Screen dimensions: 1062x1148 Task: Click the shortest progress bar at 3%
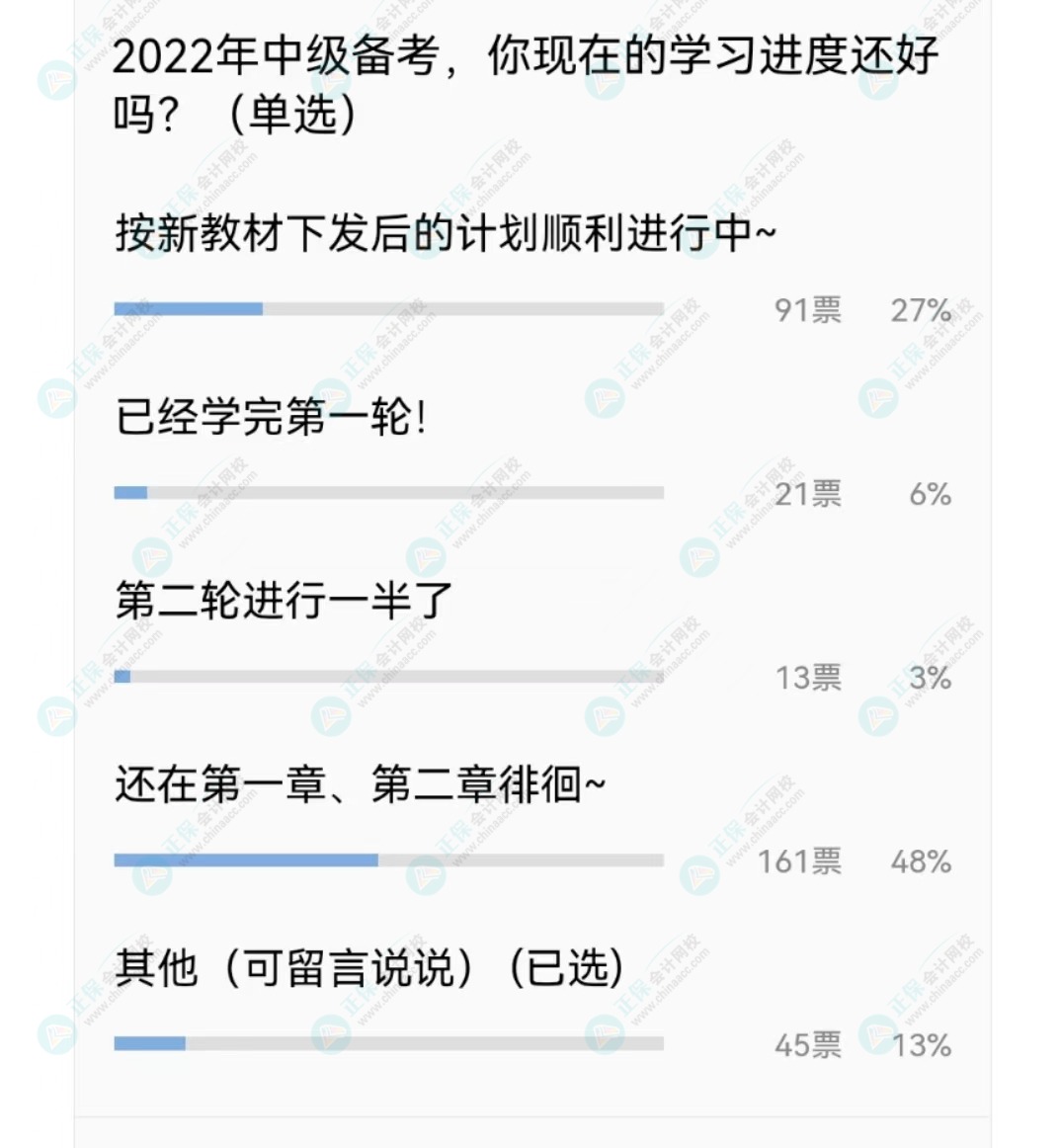point(390,677)
